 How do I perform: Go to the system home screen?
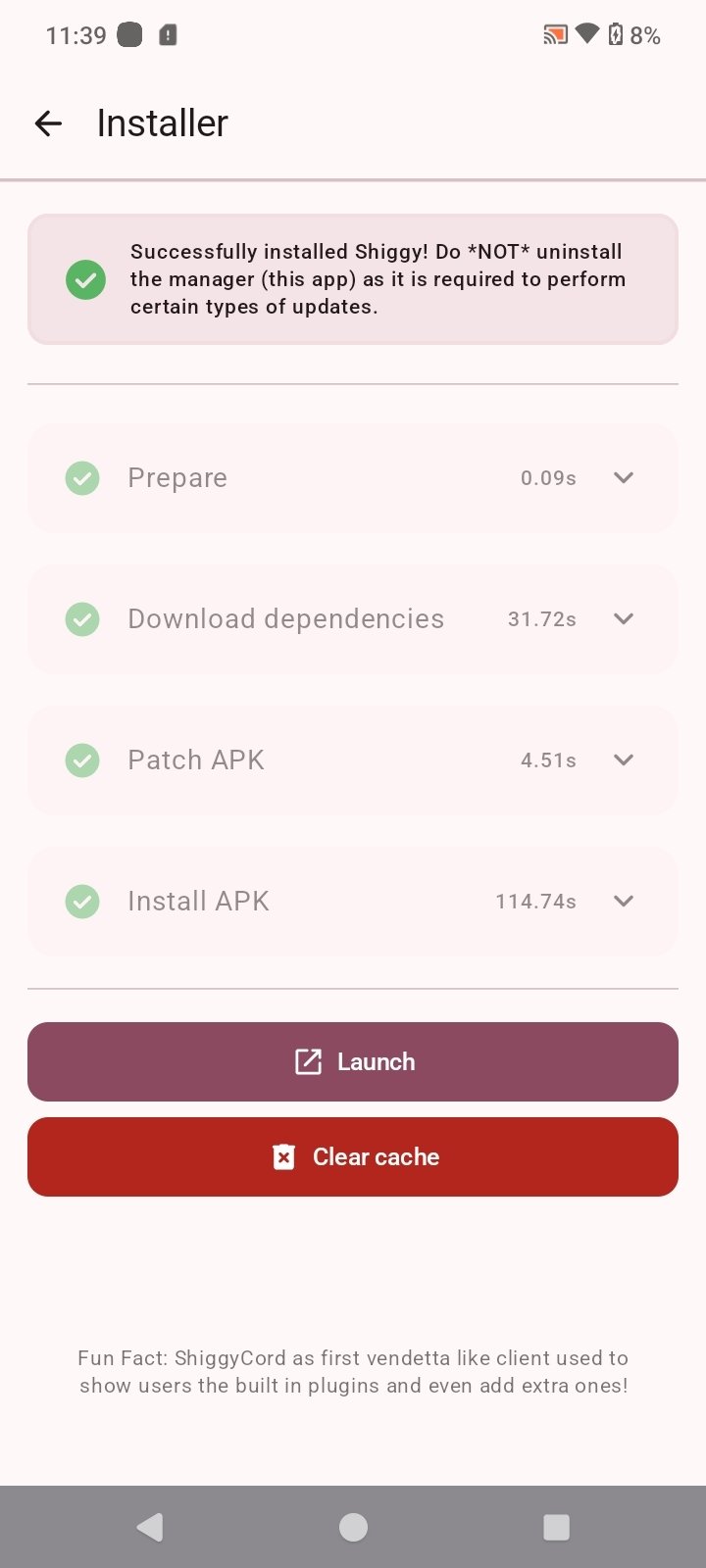click(x=353, y=1527)
